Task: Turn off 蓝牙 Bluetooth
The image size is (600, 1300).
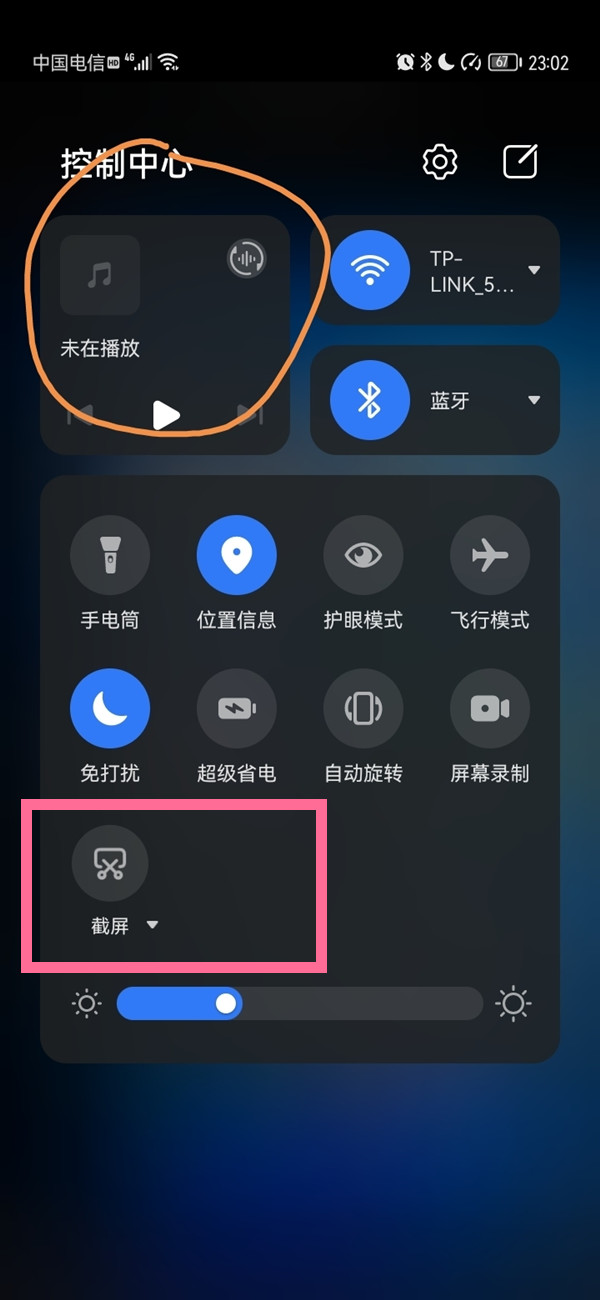Action: 370,400
